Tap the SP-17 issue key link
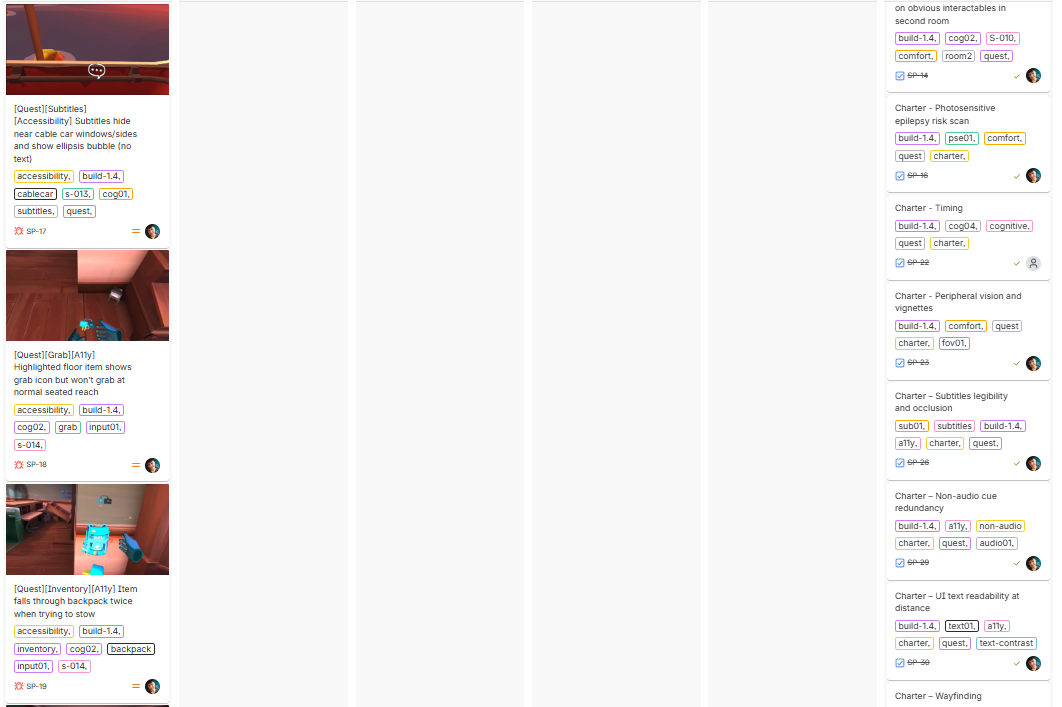1062x707 pixels. point(36,231)
